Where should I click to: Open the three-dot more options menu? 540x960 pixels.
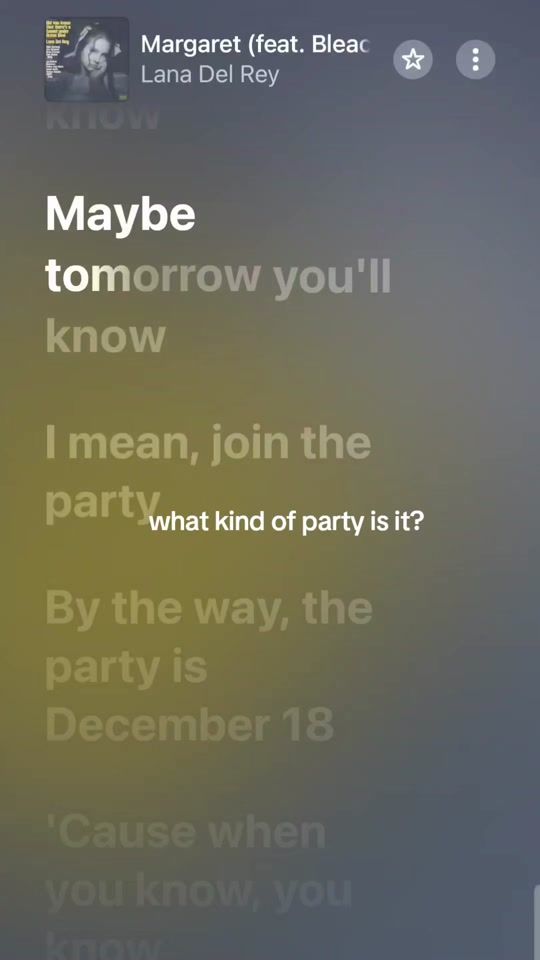click(476, 59)
